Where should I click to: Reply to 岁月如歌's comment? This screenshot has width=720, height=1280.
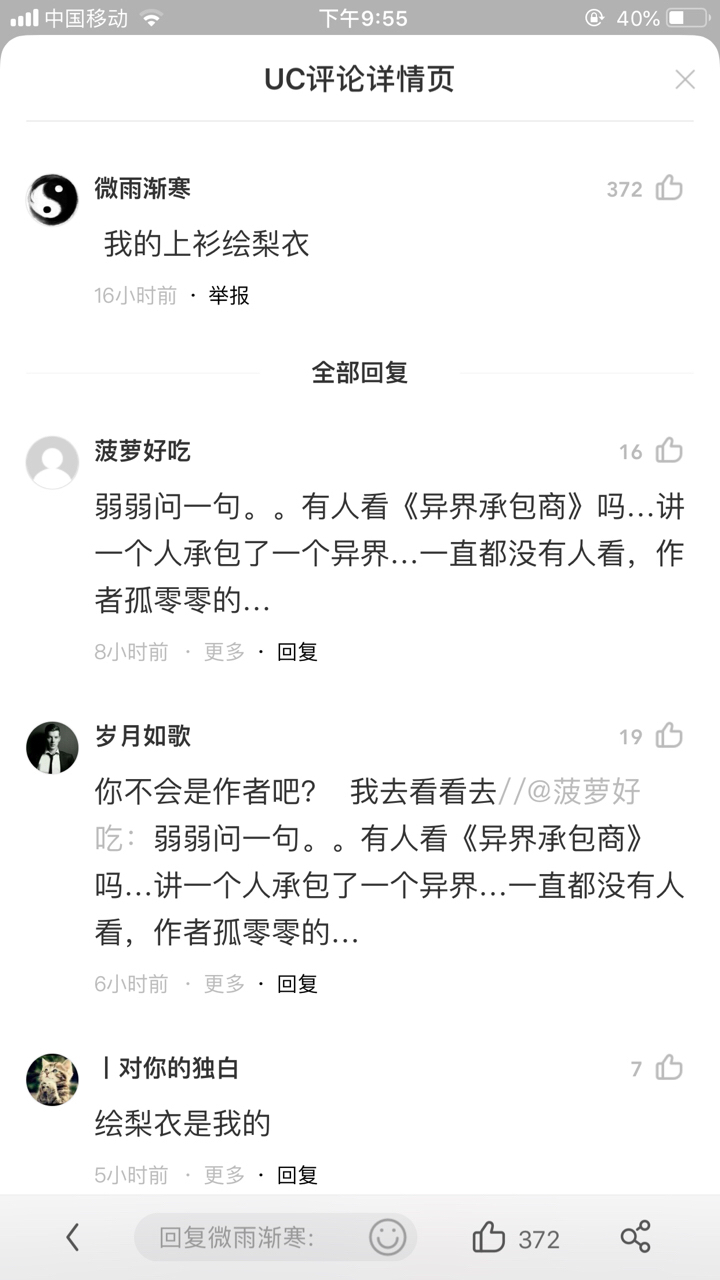pyautogui.click(x=297, y=984)
